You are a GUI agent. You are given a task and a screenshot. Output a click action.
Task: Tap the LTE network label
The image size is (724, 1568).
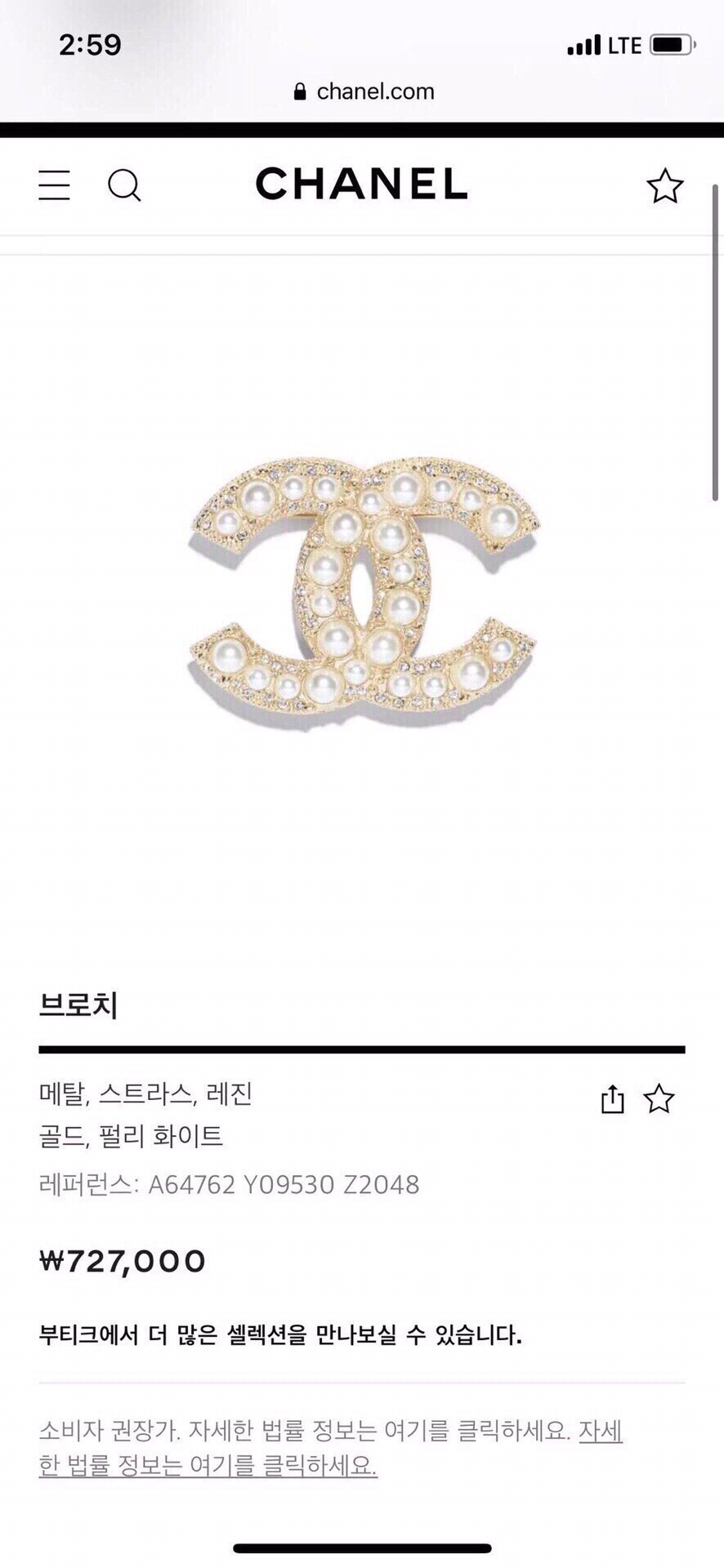click(x=624, y=45)
